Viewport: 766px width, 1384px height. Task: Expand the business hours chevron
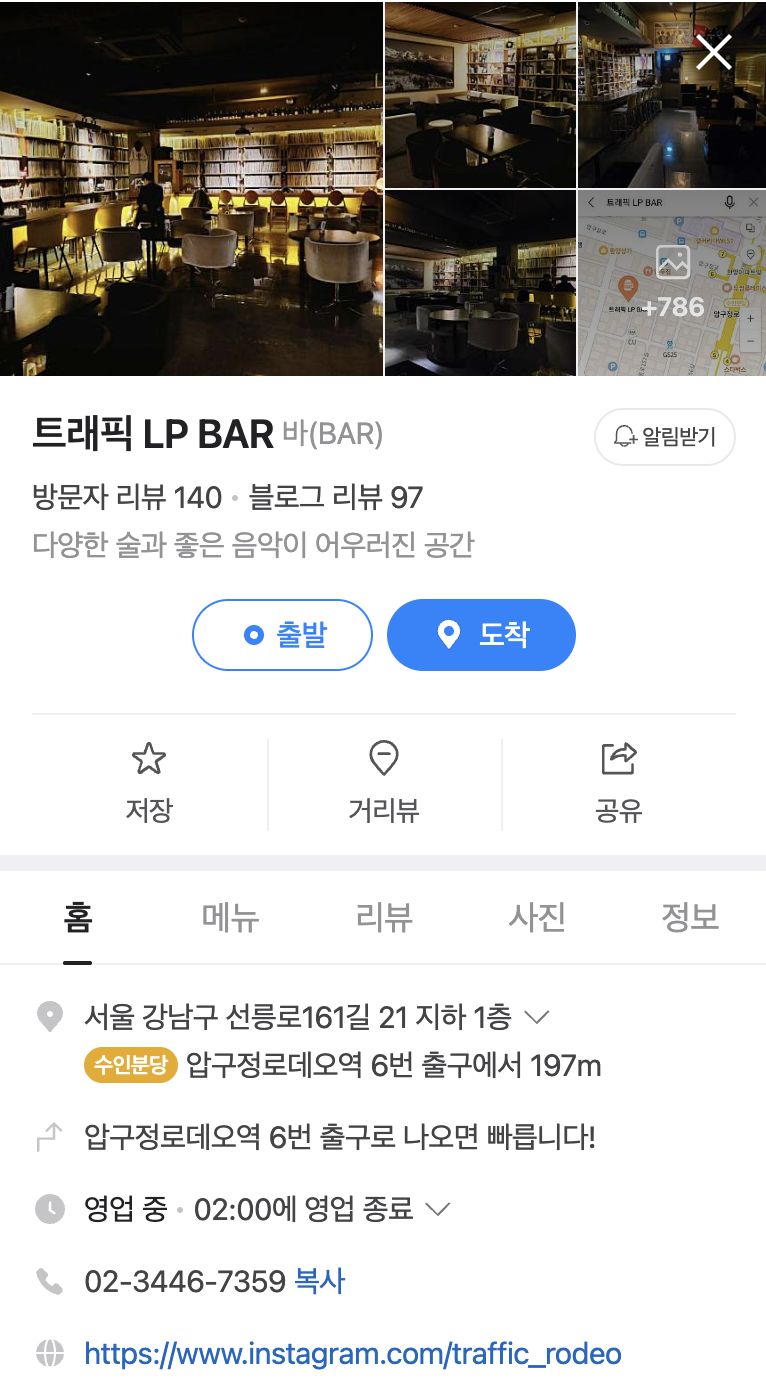pyautogui.click(x=437, y=1210)
